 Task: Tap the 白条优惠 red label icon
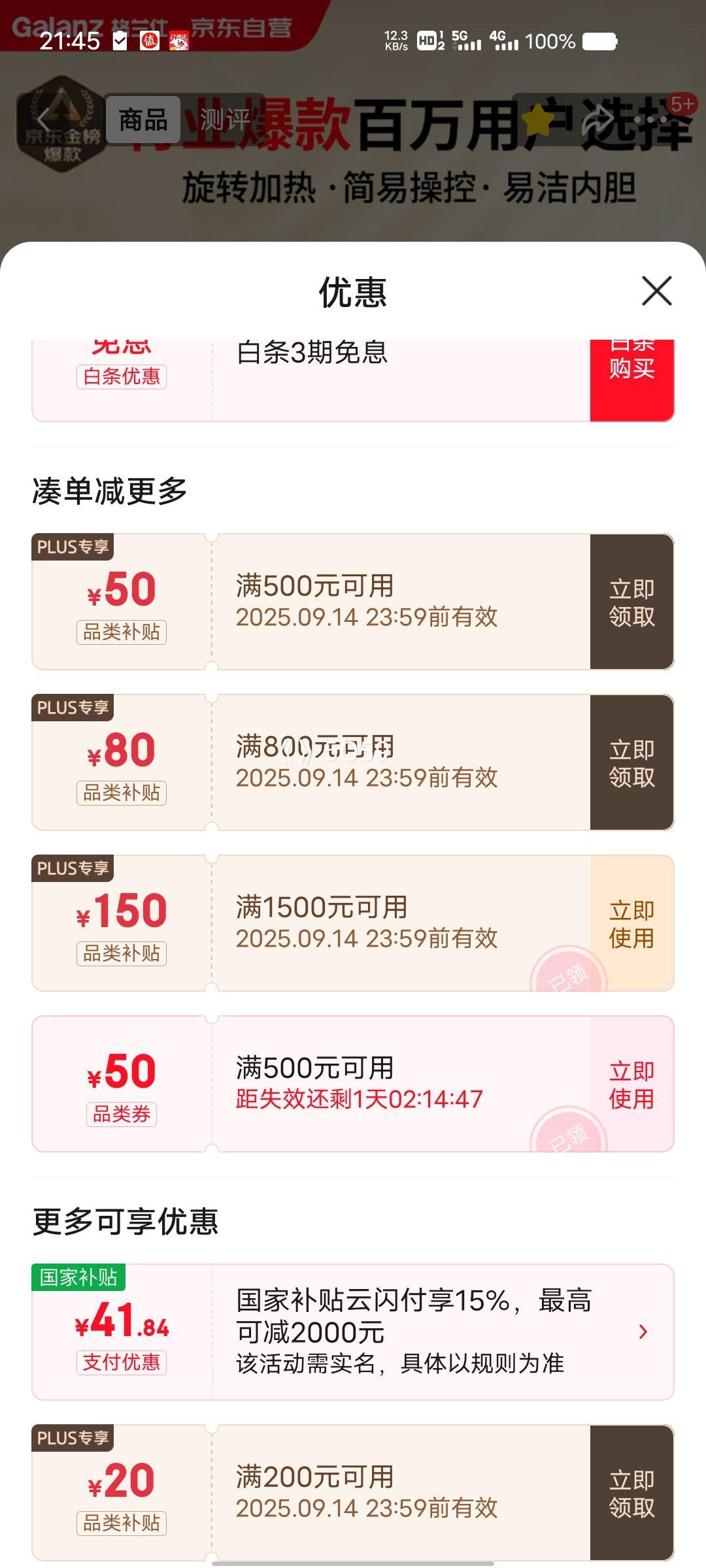tap(121, 378)
